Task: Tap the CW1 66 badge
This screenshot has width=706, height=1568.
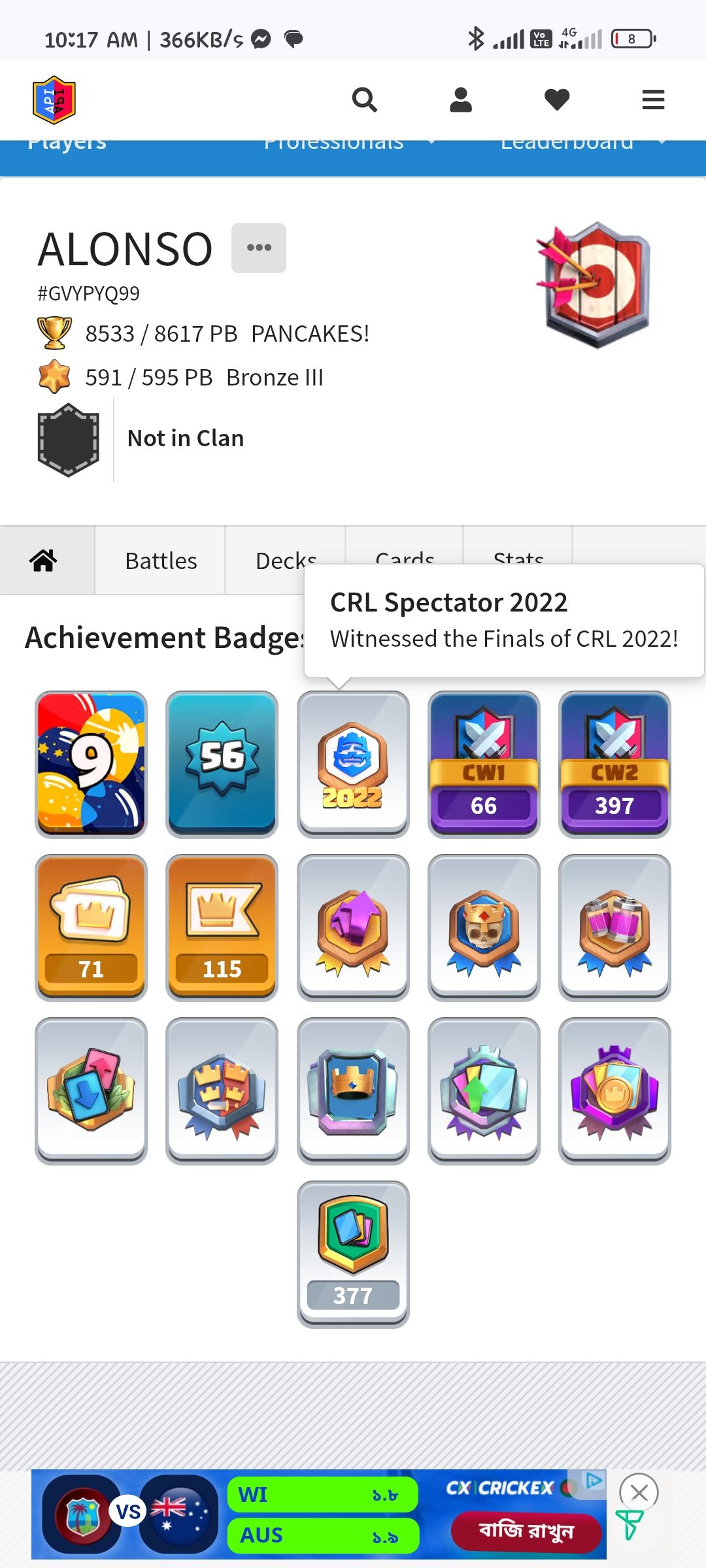Action: tap(484, 764)
